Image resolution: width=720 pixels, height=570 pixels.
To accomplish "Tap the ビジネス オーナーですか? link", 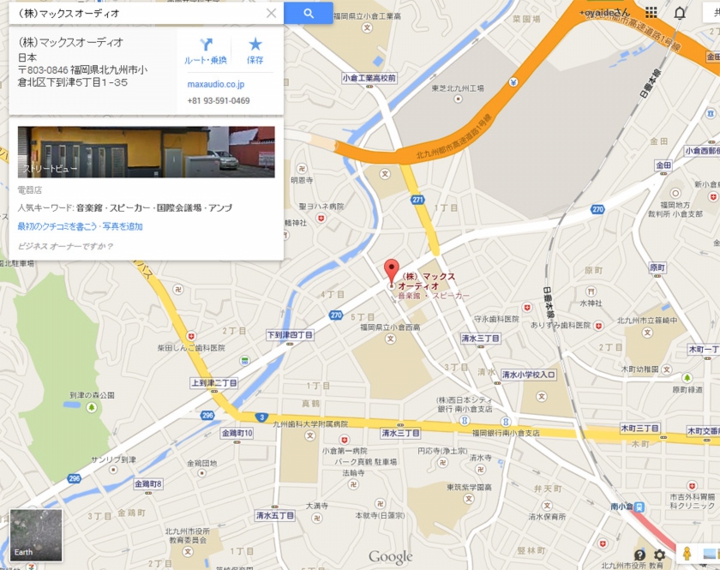I will (65, 246).
